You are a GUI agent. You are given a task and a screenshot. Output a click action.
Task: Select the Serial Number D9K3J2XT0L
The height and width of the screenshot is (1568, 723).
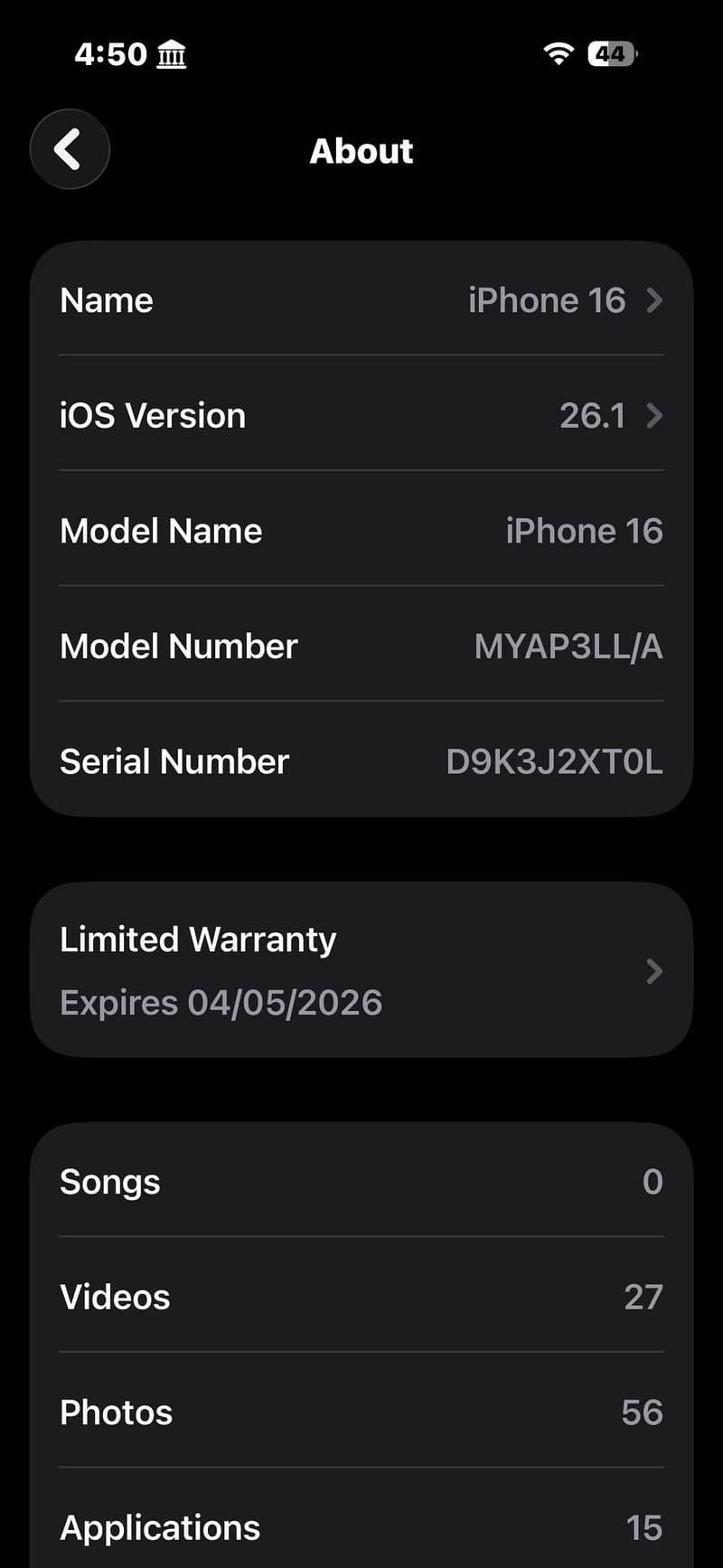click(361, 760)
